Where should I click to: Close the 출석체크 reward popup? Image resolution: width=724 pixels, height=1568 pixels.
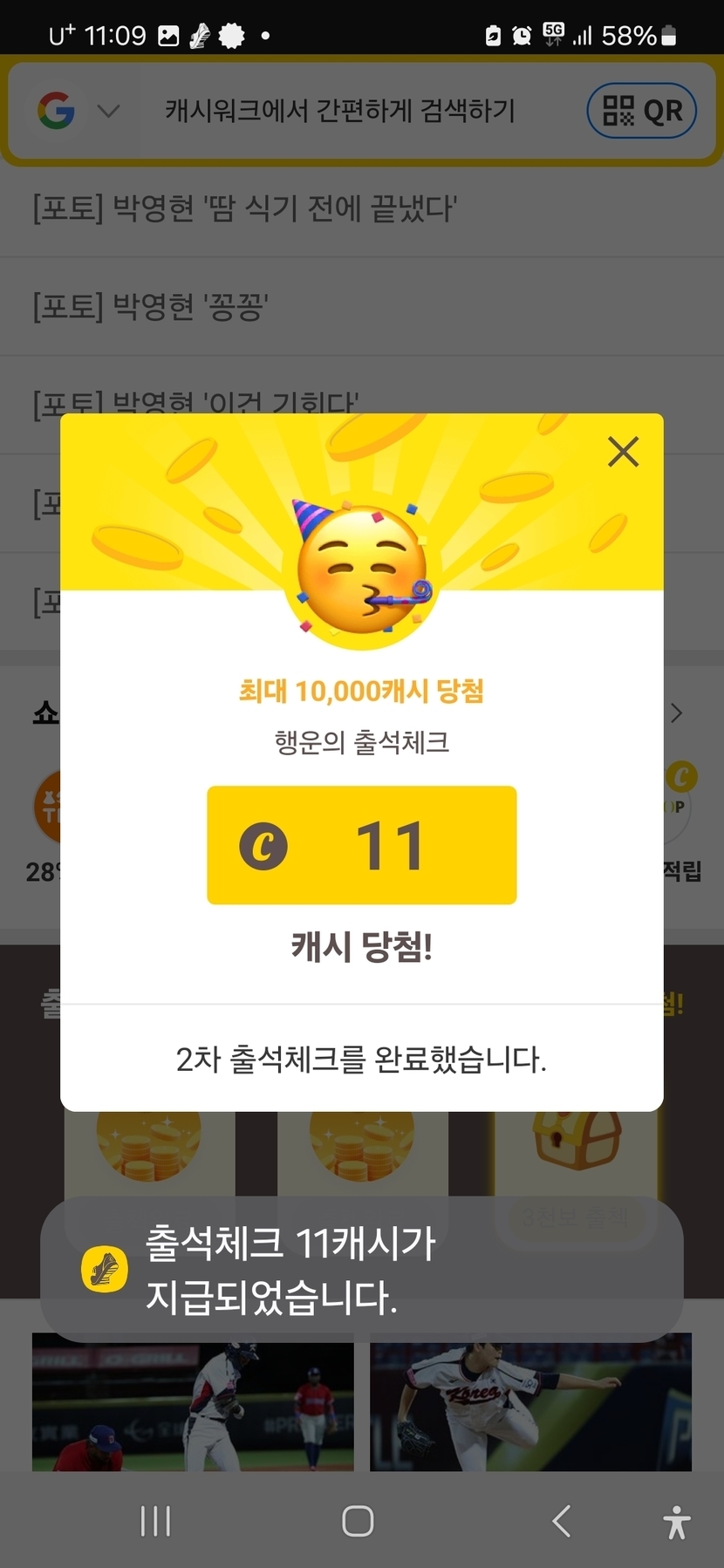point(623,452)
